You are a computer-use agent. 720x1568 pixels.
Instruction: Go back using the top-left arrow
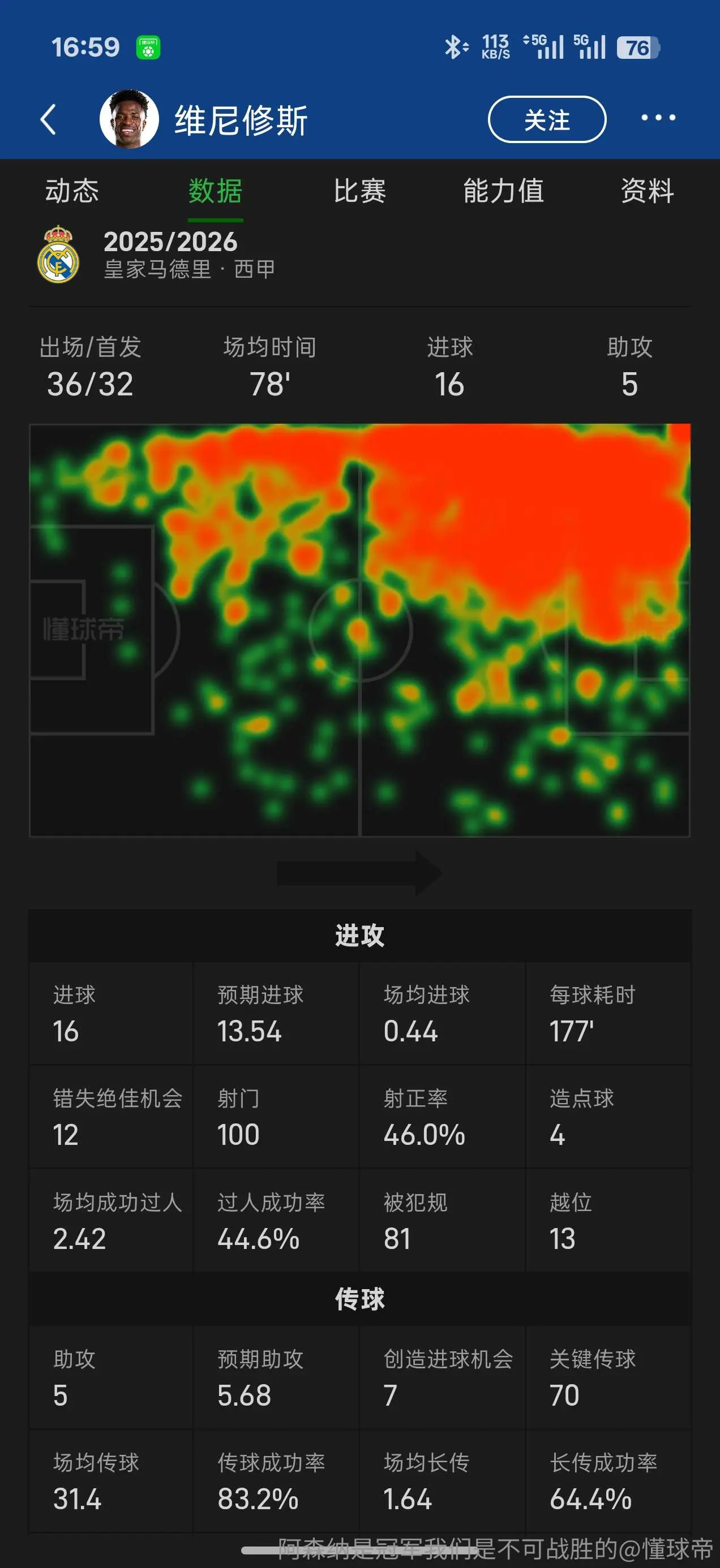[49, 119]
